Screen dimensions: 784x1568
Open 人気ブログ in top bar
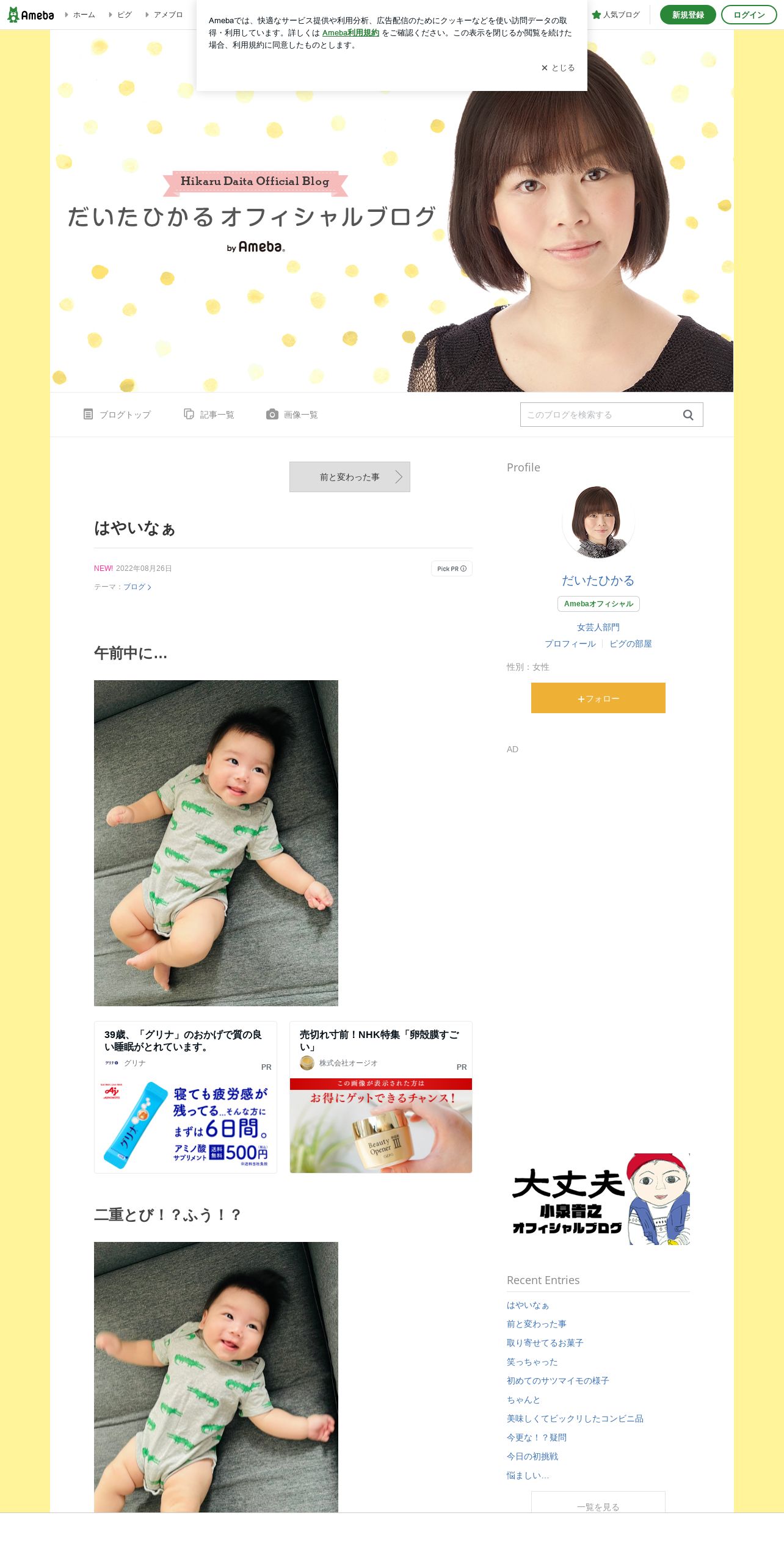click(x=615, y=15)
